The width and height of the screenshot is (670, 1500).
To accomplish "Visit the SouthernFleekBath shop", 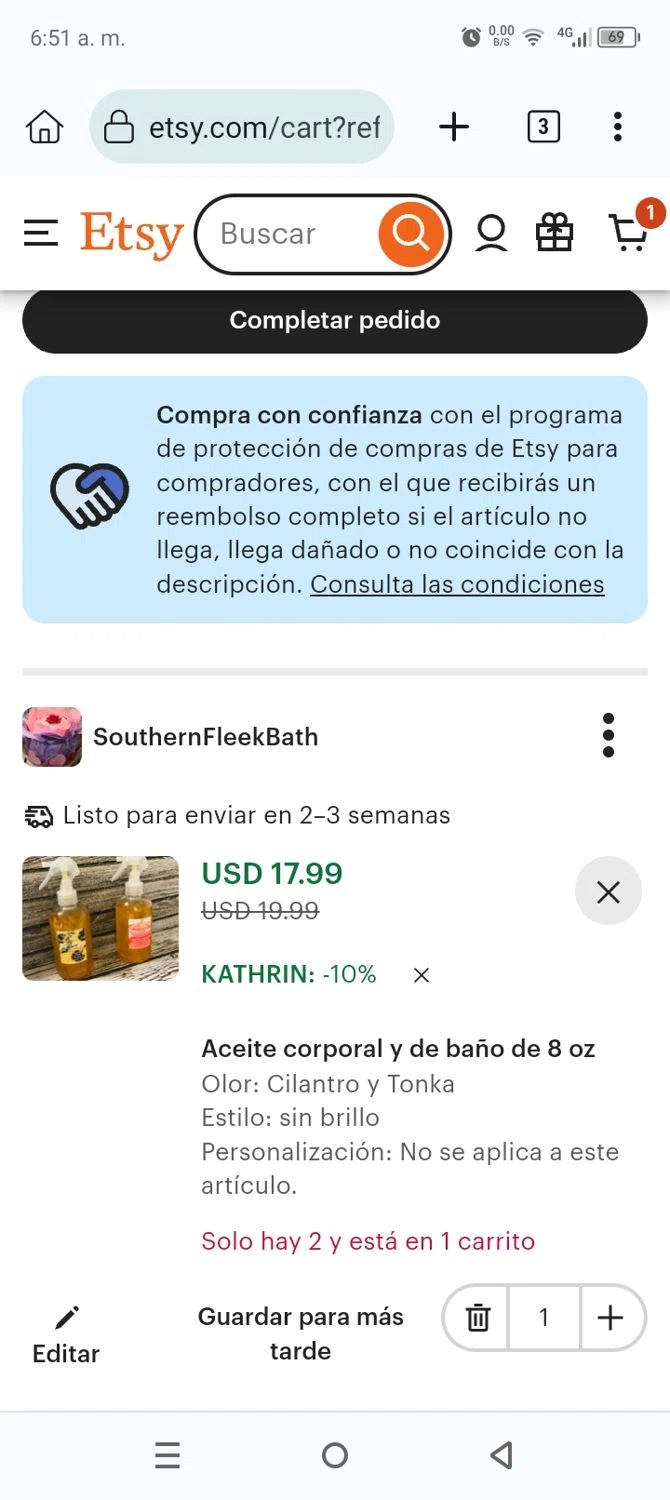I will [205, 737].
